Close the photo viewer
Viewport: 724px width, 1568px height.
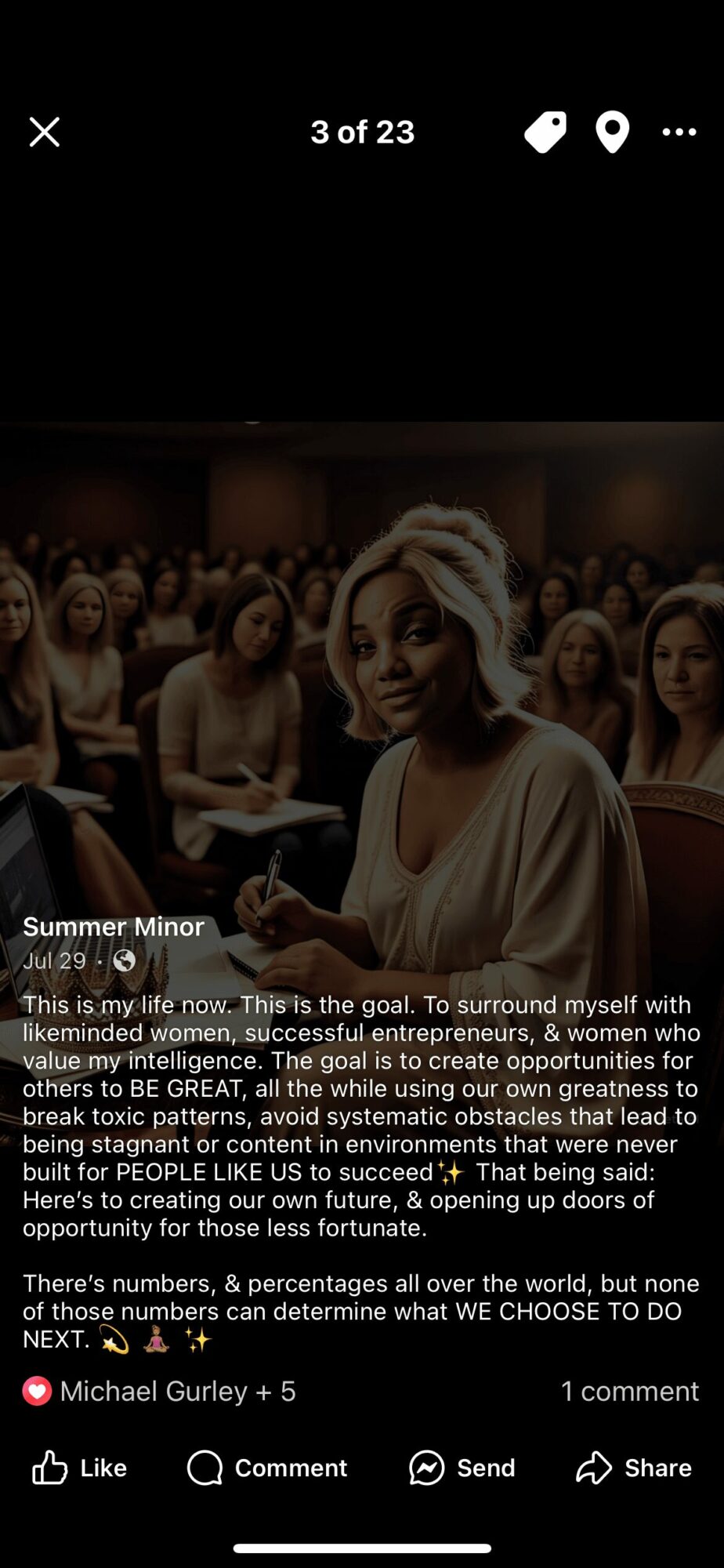(x=45, y=132)
